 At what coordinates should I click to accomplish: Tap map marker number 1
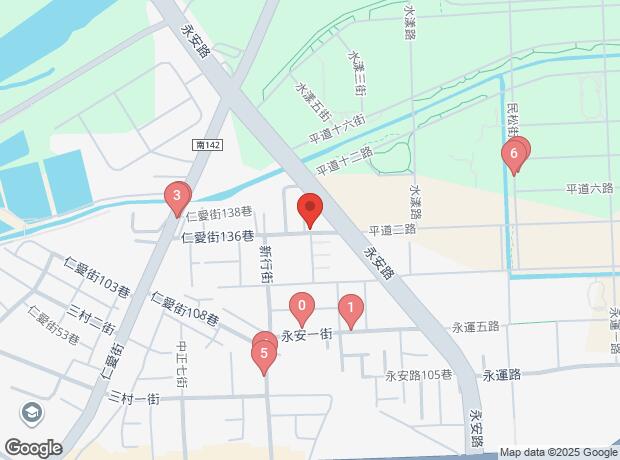[351, 308]
